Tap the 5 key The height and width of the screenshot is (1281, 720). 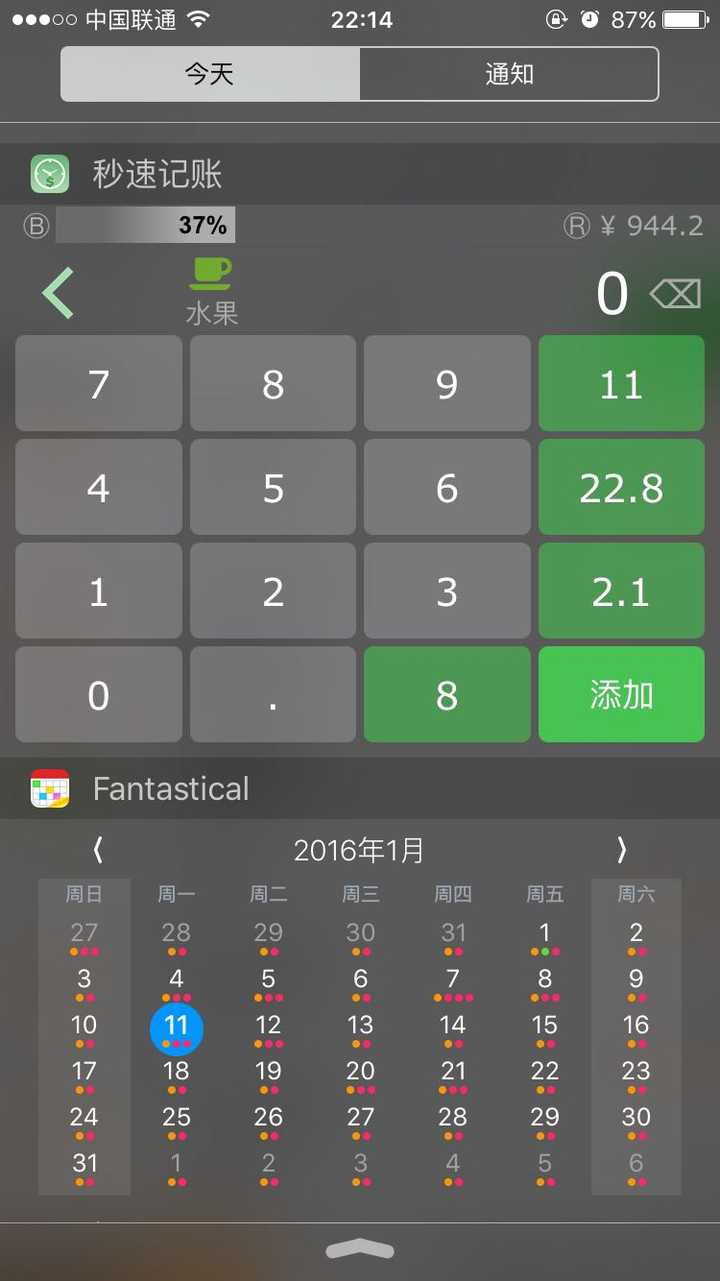click(x=273, y=488)
